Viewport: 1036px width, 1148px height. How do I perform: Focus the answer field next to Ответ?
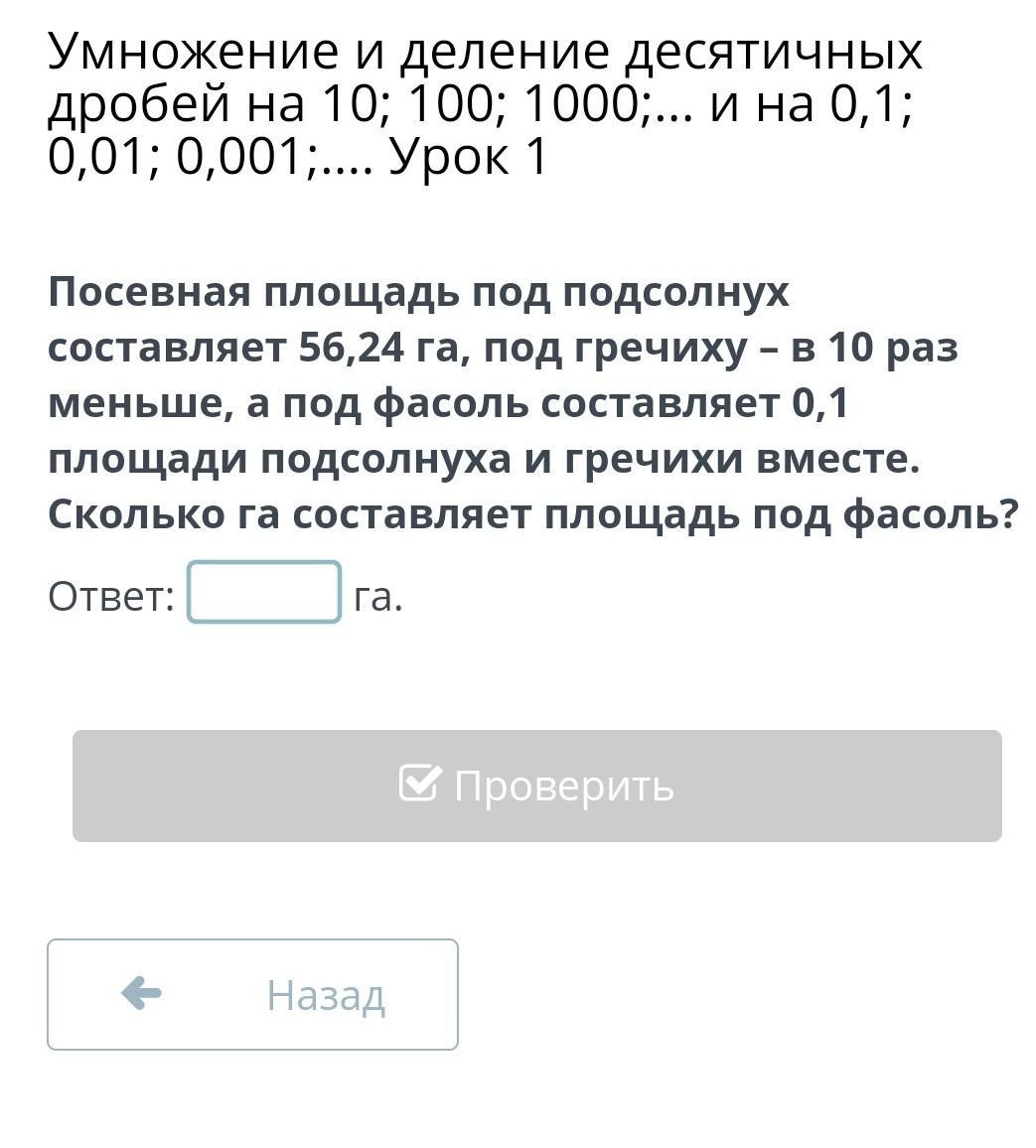264,593
